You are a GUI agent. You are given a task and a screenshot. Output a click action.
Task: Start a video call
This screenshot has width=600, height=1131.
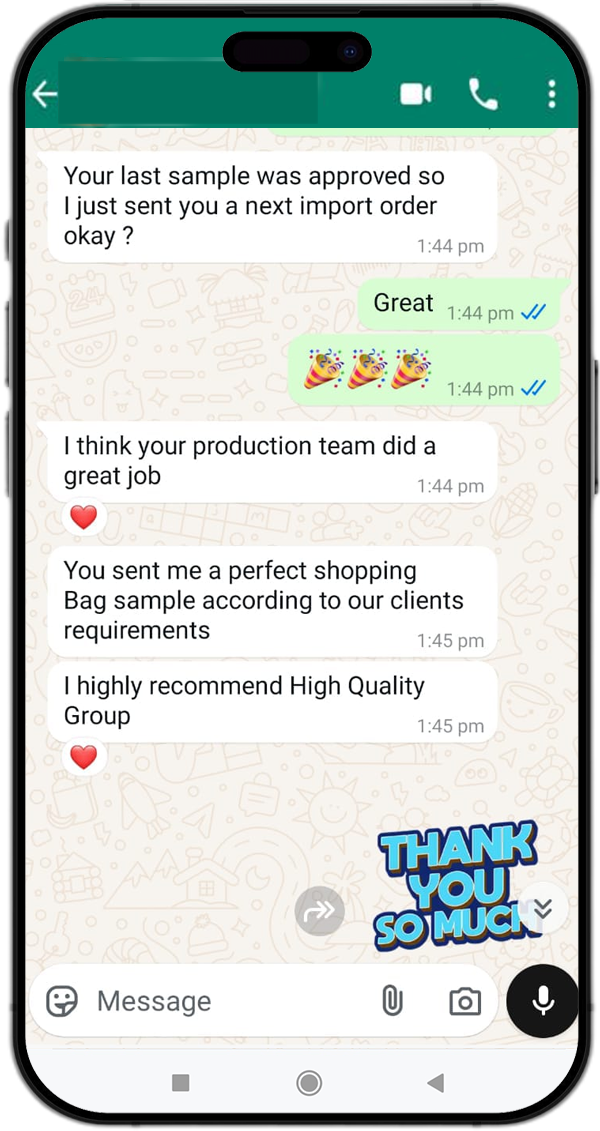pyautogui.click(x=415, y=95)
